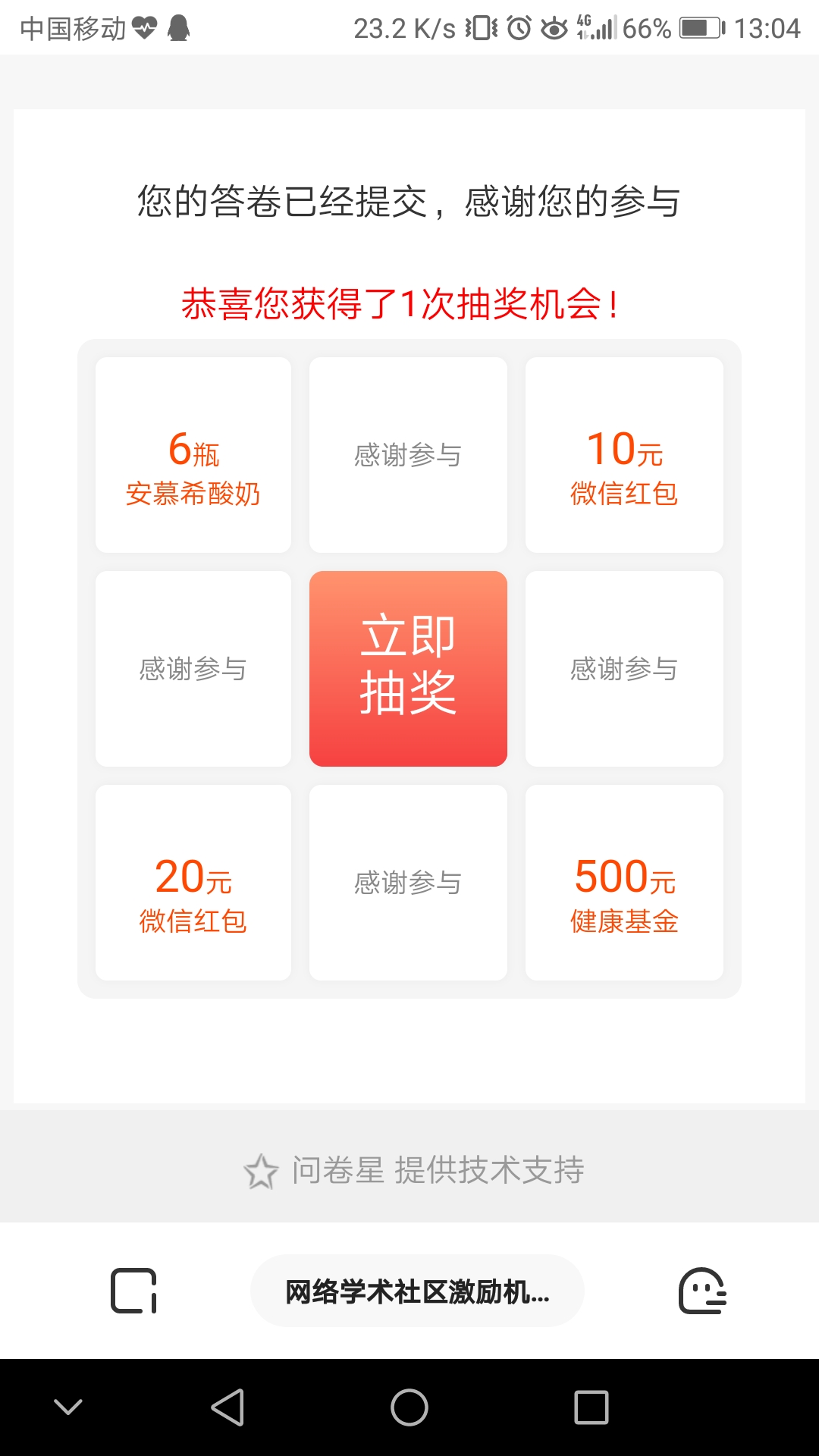Hide the navigation bar with down chevron
The height and width of the screenshot is (1456, 819).
68,1407
